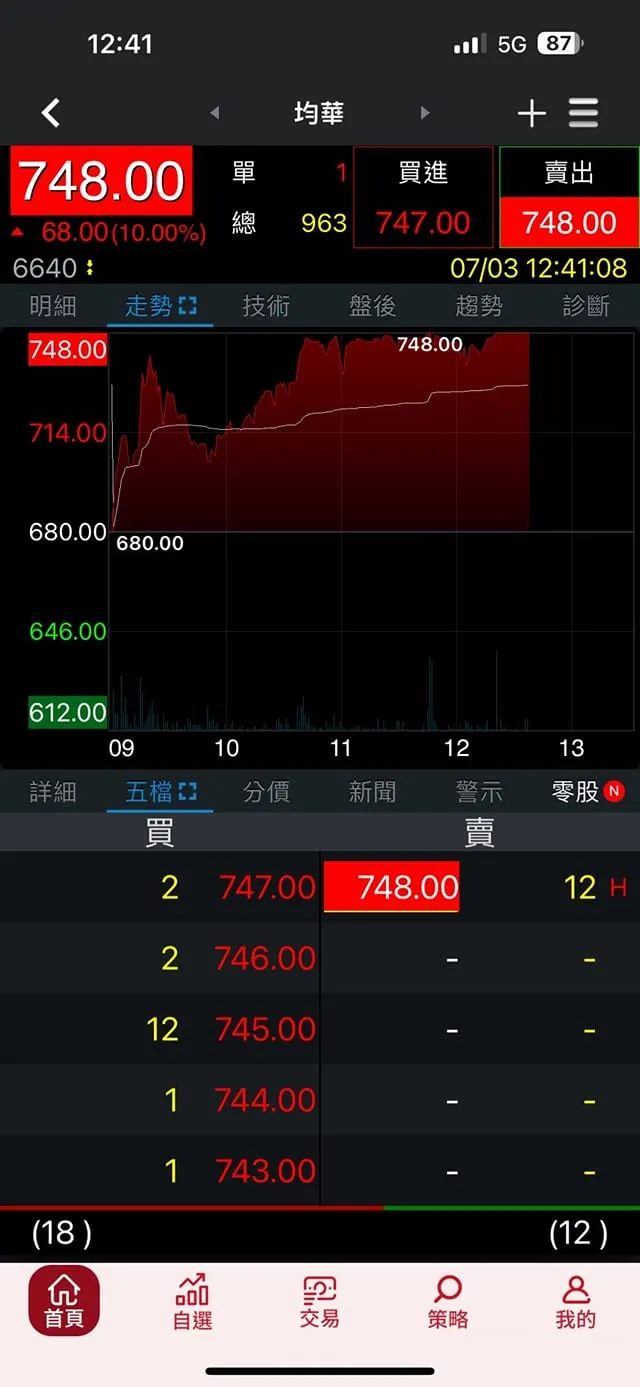
Task: Open the 盤後 tab
Action: point(372,306)
